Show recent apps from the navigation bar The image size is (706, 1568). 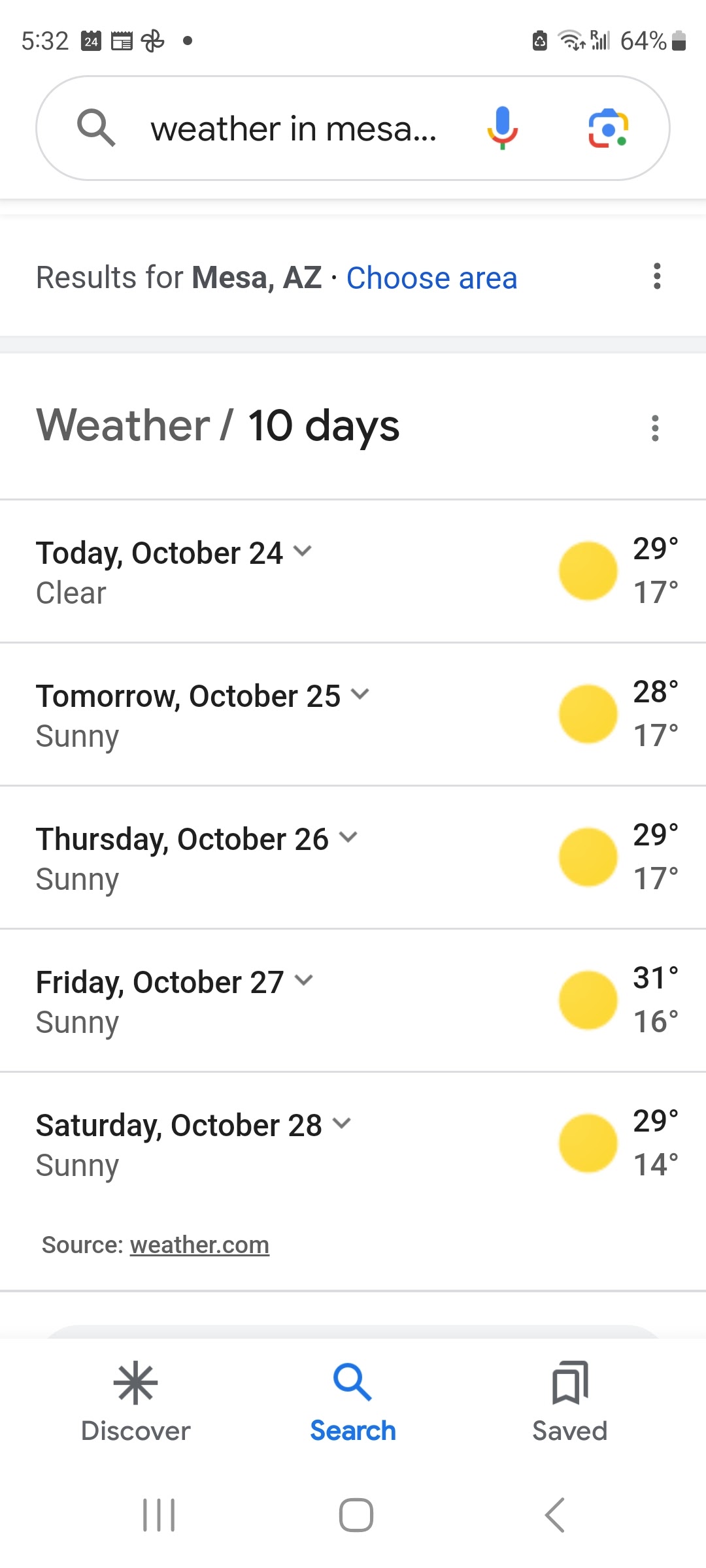(x=159, y=1515)
